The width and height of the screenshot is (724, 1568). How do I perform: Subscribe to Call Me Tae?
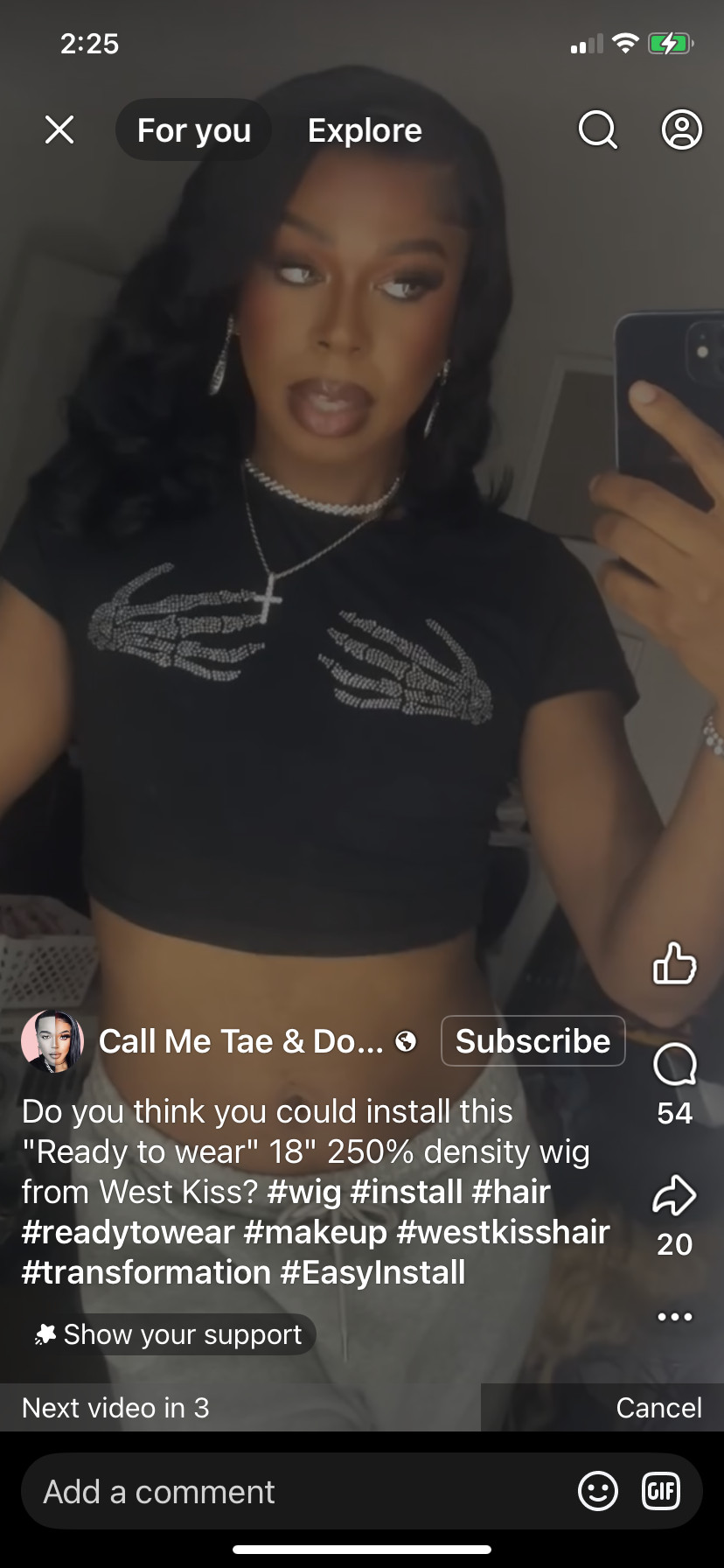533,1041
